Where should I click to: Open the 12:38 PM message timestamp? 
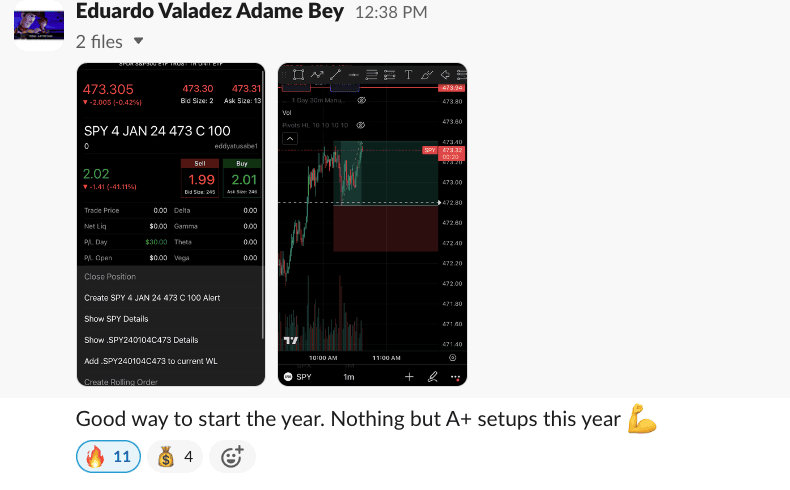tap(391, 13)
